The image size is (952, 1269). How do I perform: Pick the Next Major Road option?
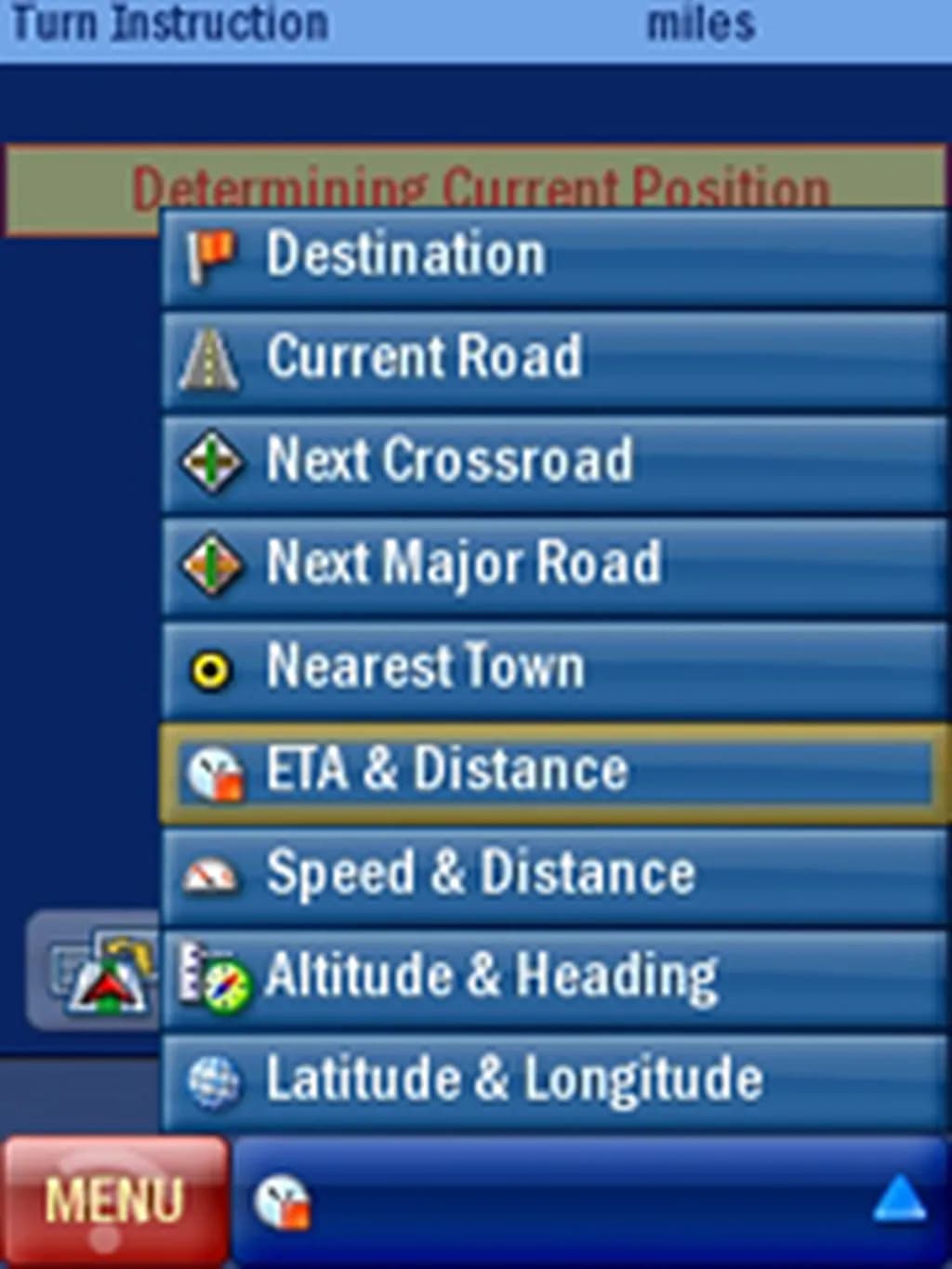tap(553, 565)
